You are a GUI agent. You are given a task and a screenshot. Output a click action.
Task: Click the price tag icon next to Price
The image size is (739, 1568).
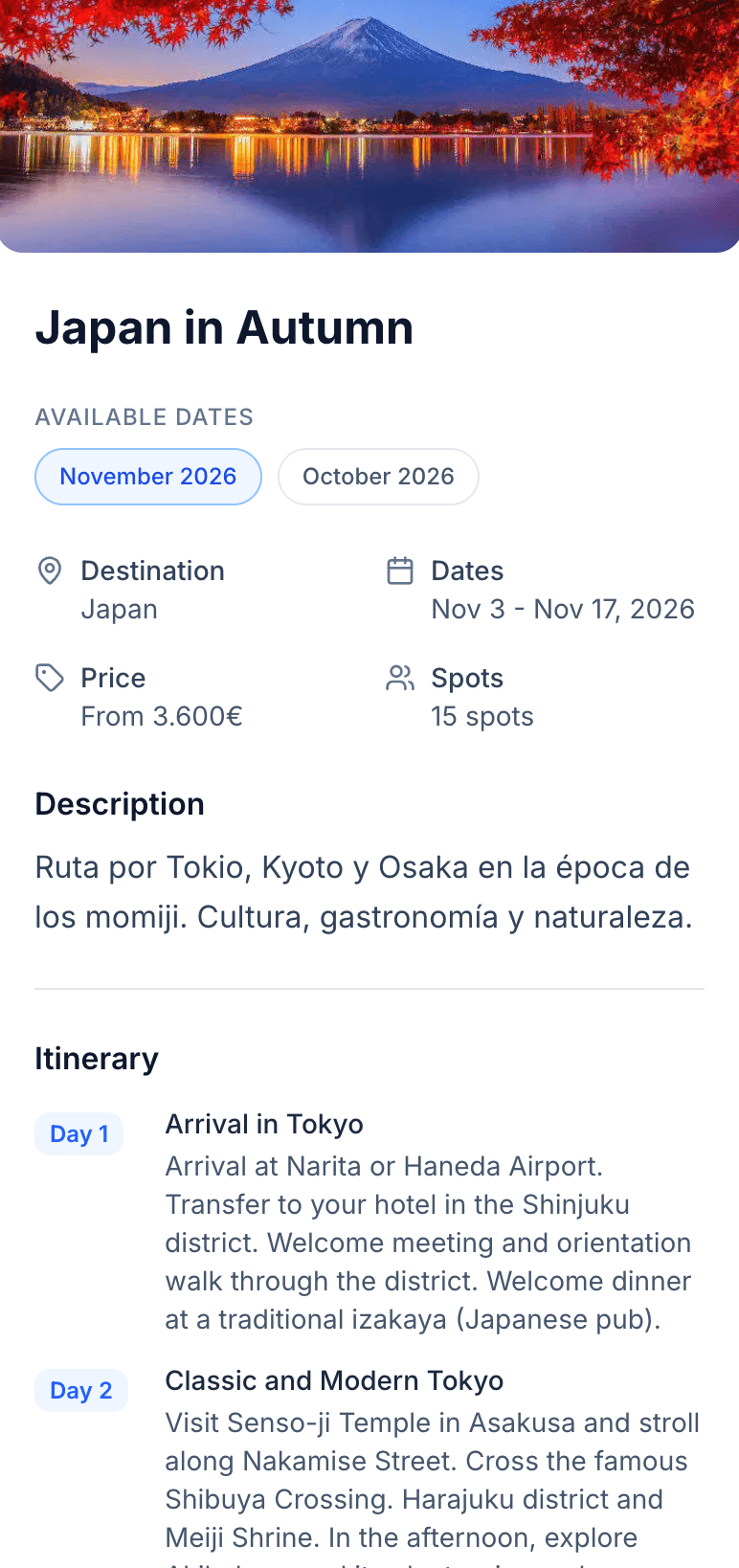(48, 678)
